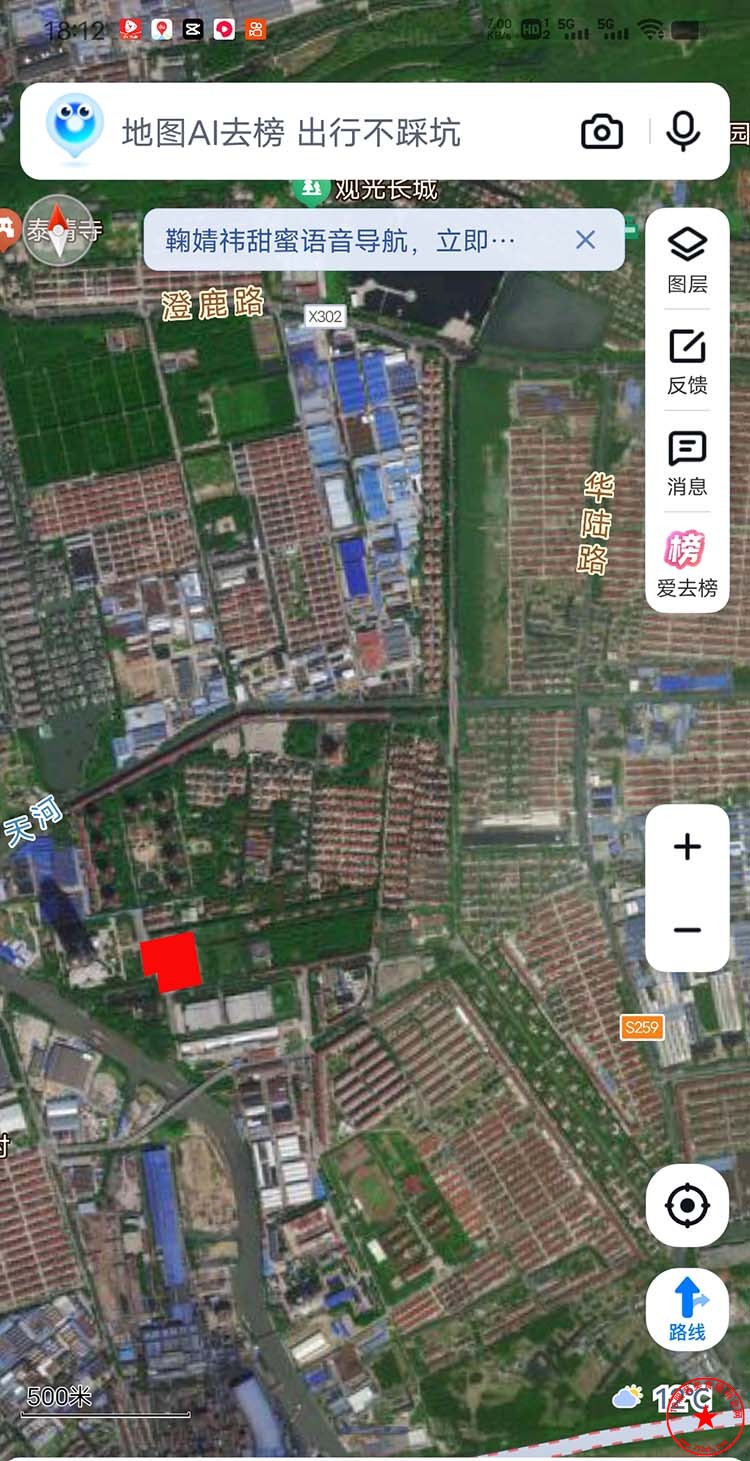750x1461 pixels.
Task: Open 消息 messages
Action: [x=687, y=463]
